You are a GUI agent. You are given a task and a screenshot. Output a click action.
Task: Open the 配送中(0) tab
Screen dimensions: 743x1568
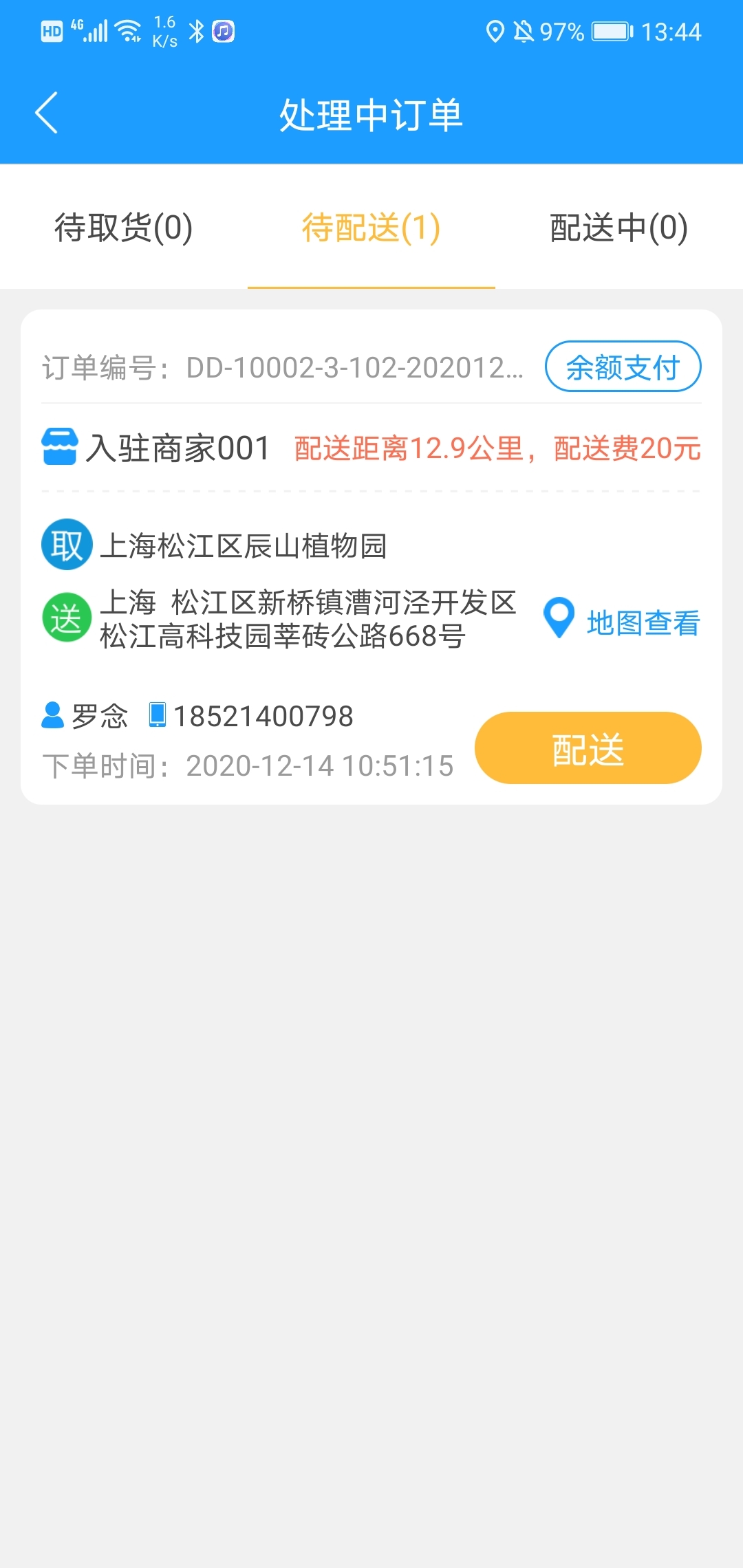point(619,228)
